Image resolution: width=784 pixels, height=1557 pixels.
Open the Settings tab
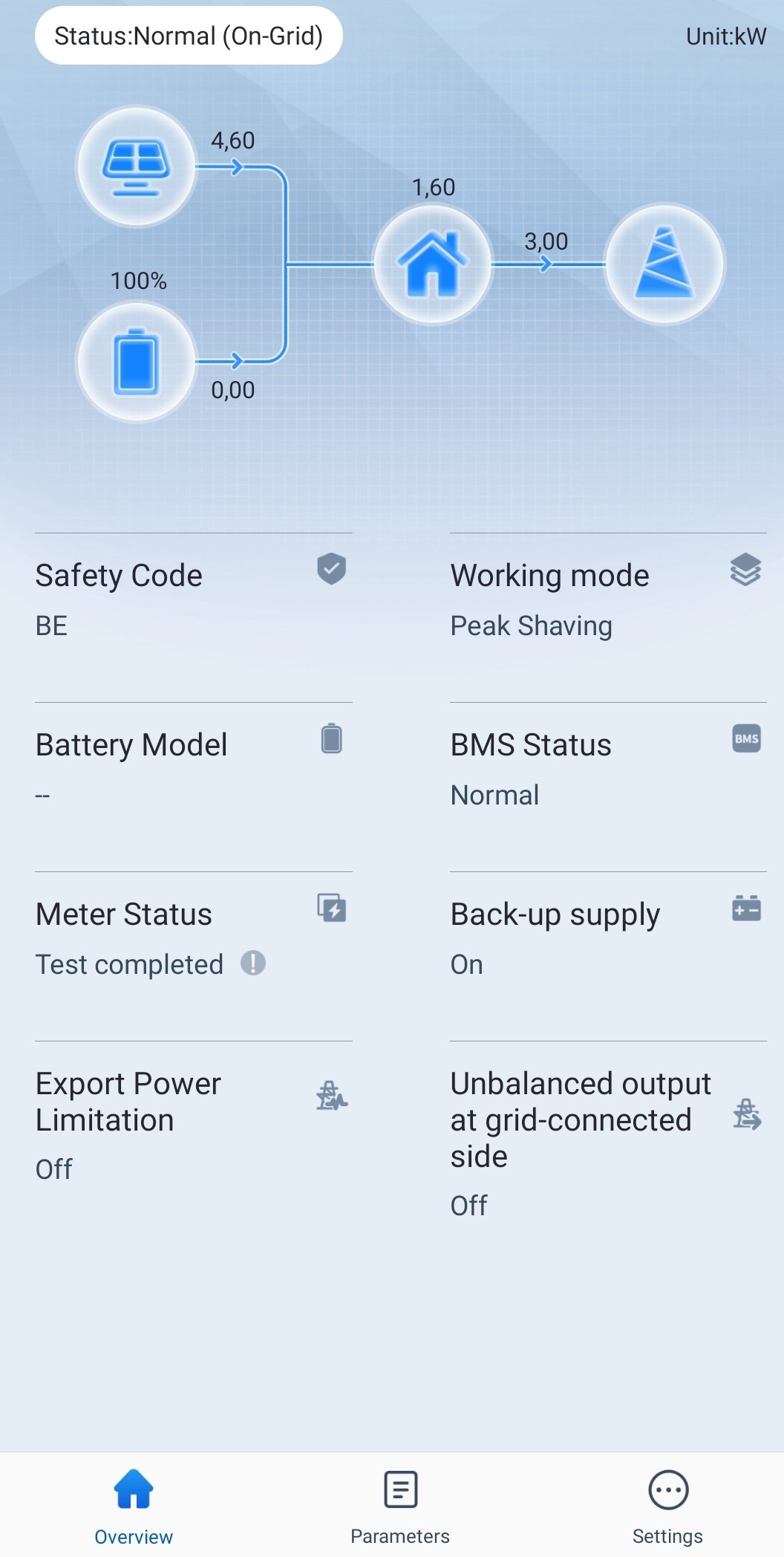[667, 1506]
